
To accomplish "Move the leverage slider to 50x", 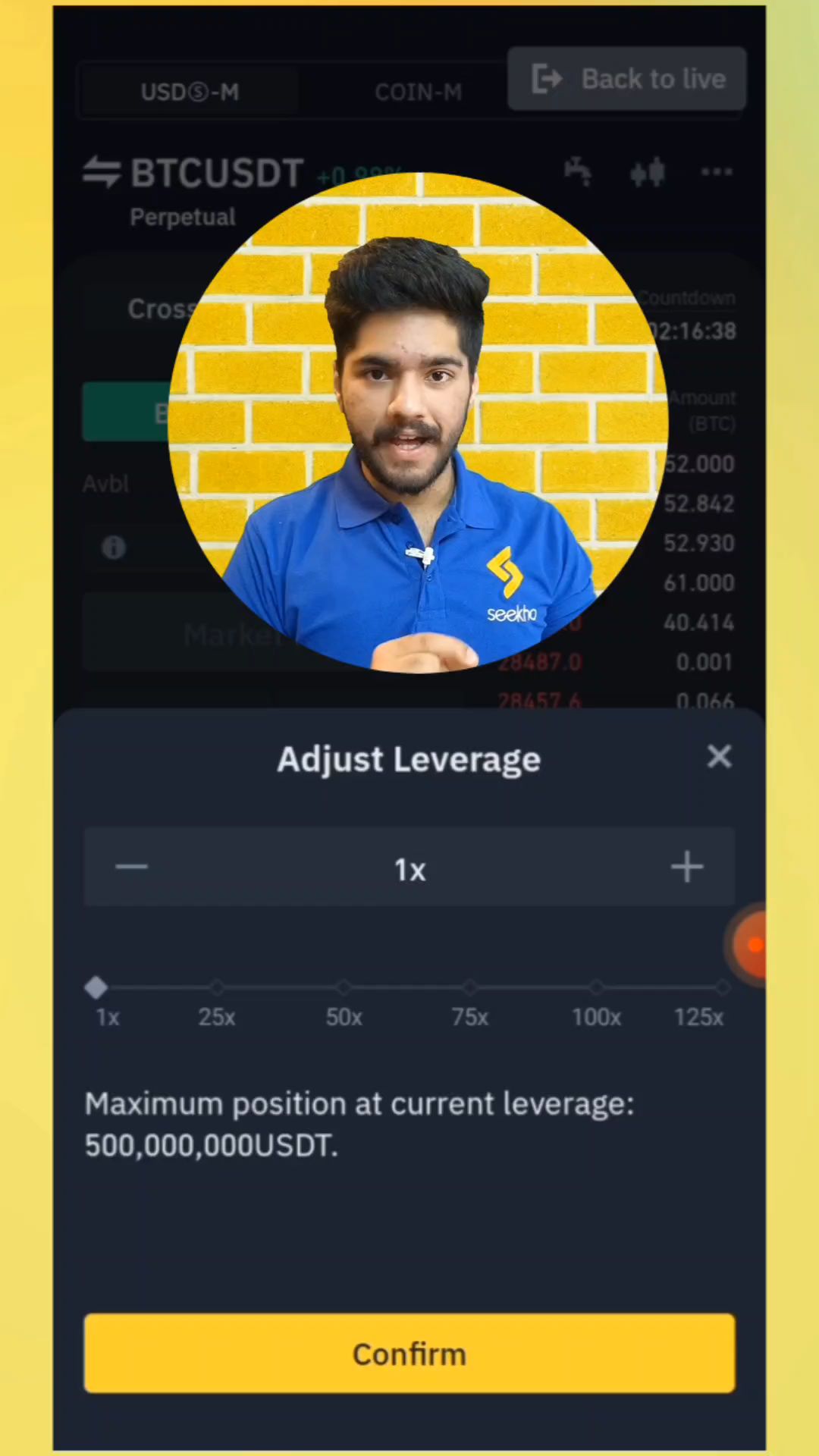I will pos(344,987).
